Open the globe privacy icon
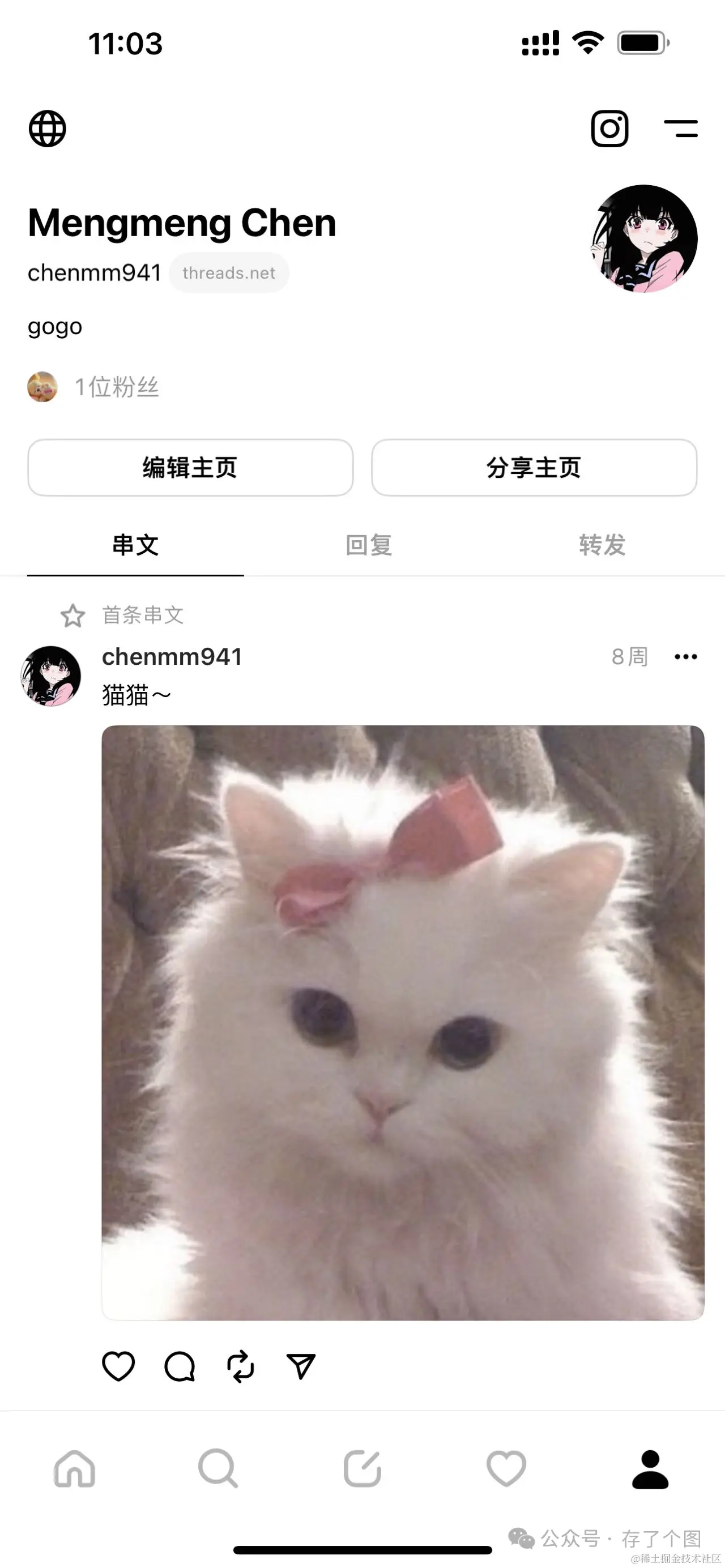Viewport: 725px width, 1568px height. tap(48, 129)
